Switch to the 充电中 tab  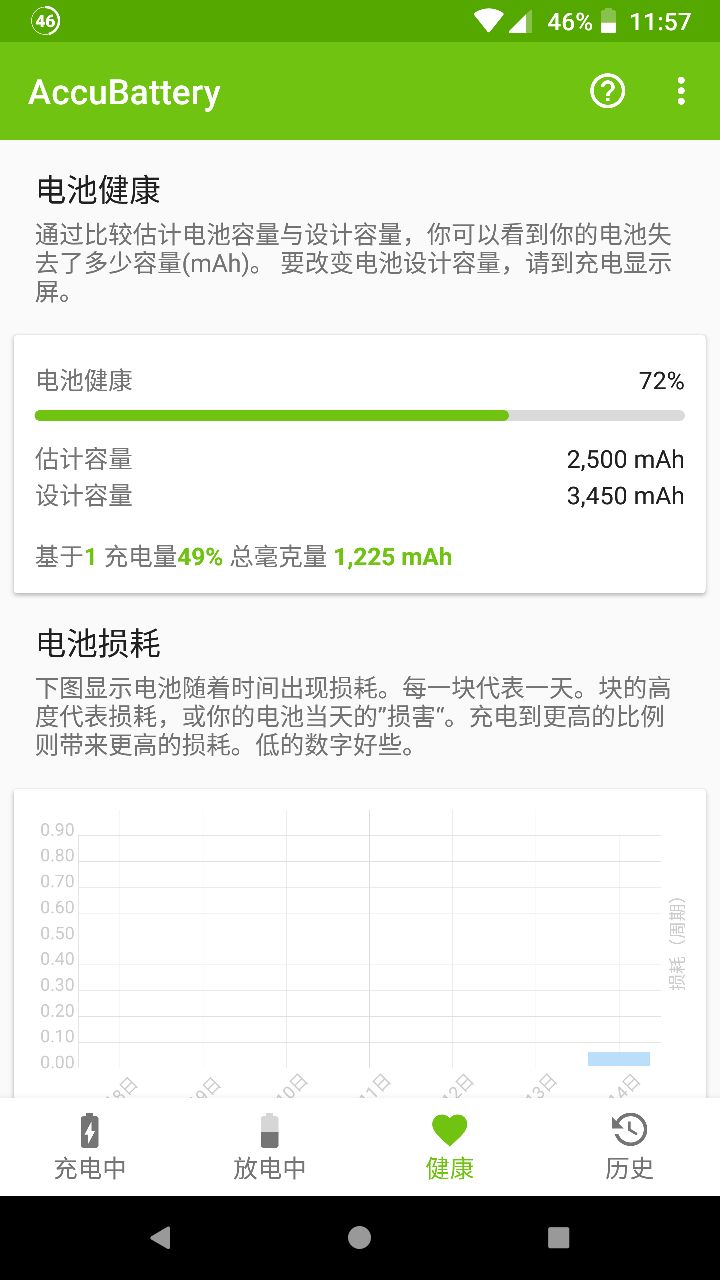coord(90,1147)
